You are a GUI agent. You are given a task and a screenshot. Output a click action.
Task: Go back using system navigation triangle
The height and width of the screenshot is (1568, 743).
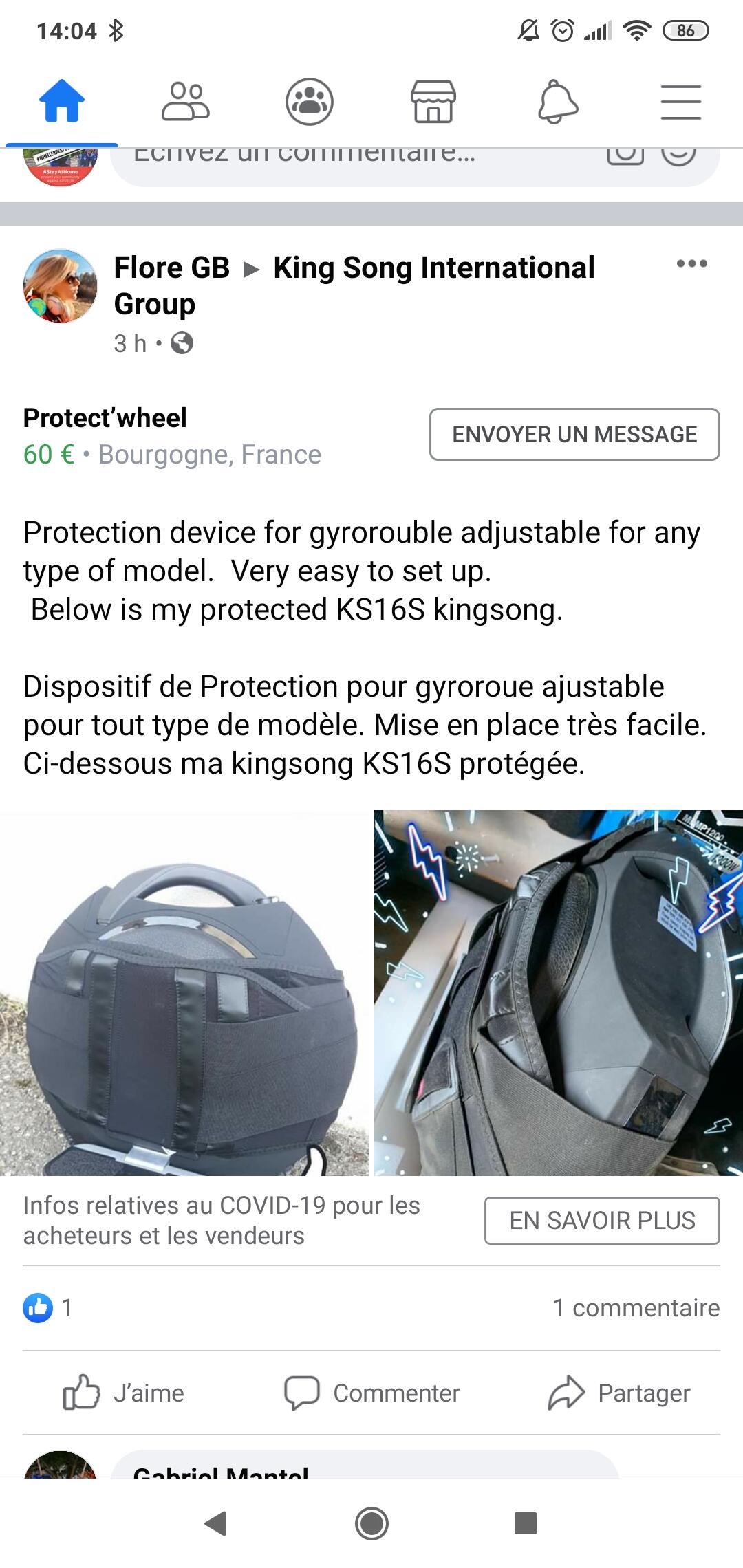pos(216,1523)
